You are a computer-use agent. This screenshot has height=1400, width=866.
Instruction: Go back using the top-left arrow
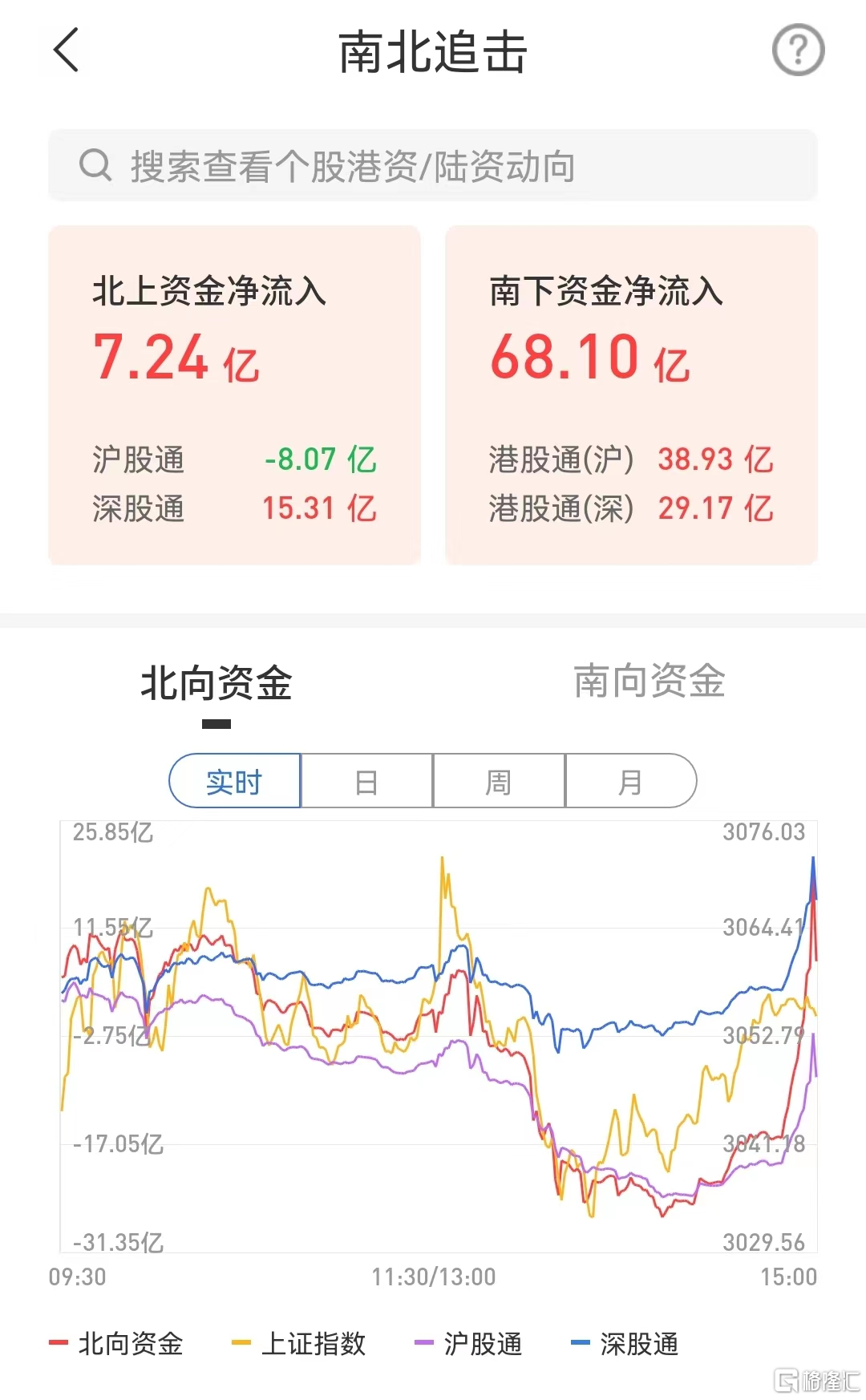[67, 50]
